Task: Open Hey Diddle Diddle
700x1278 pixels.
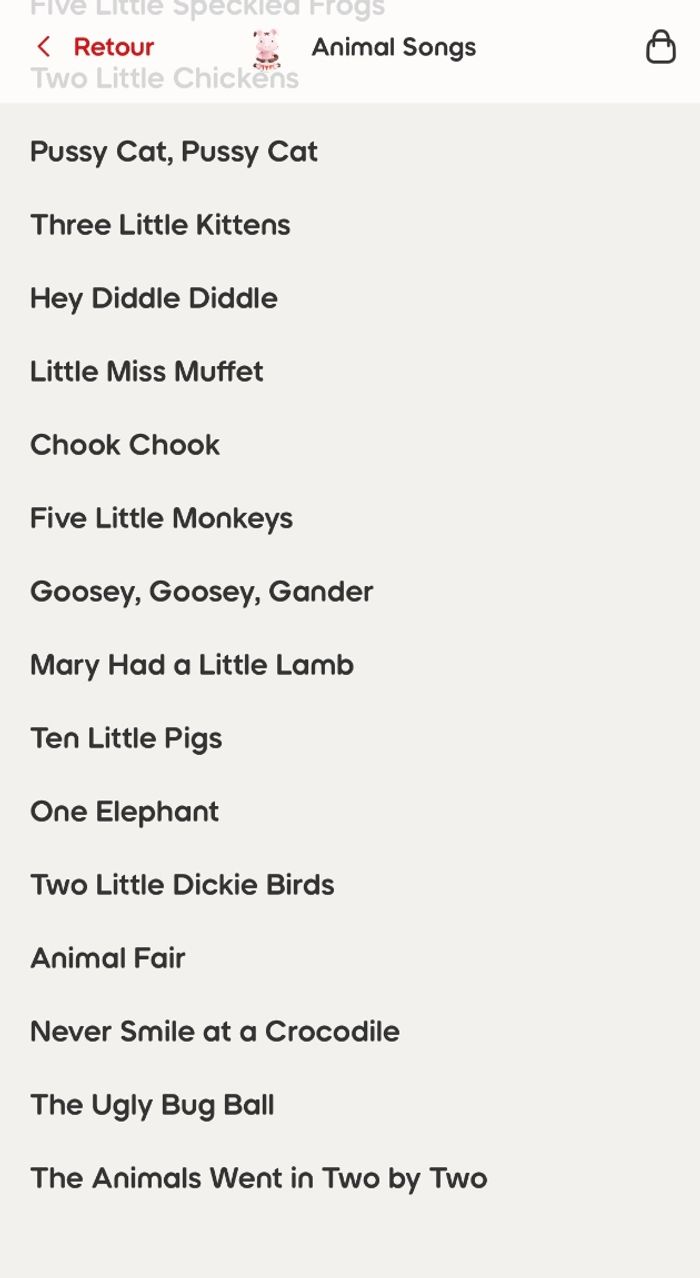Action: pos(154,298)
